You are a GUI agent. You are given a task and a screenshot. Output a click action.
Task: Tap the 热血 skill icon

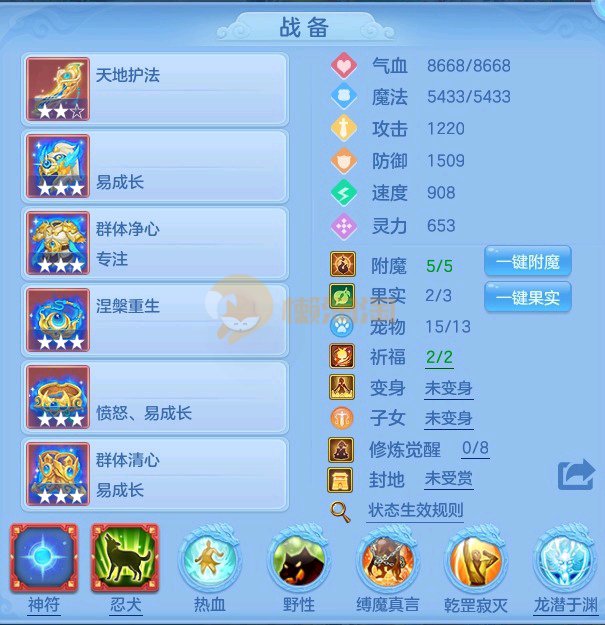tap(210, 560)
